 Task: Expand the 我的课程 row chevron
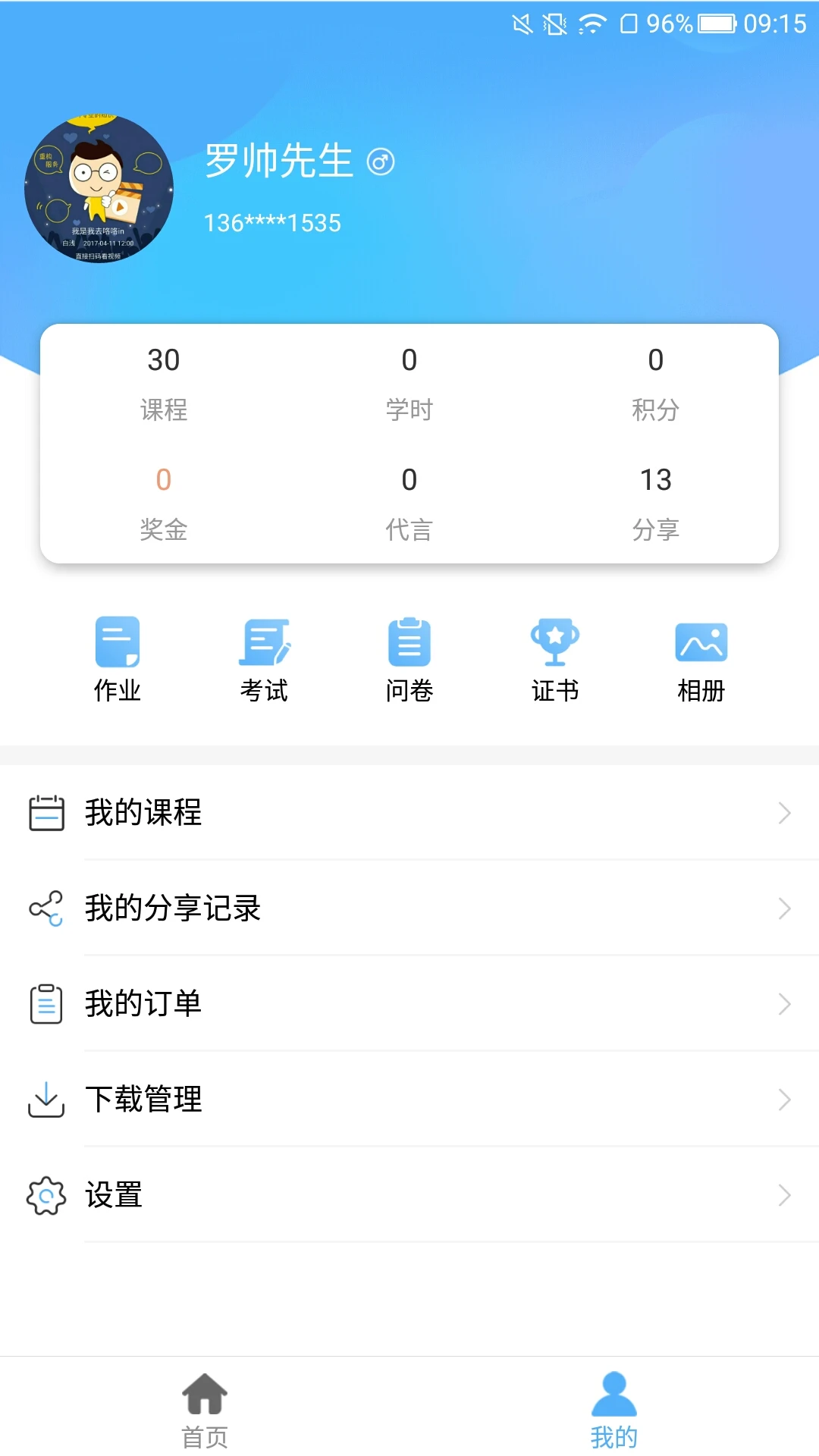785,813
